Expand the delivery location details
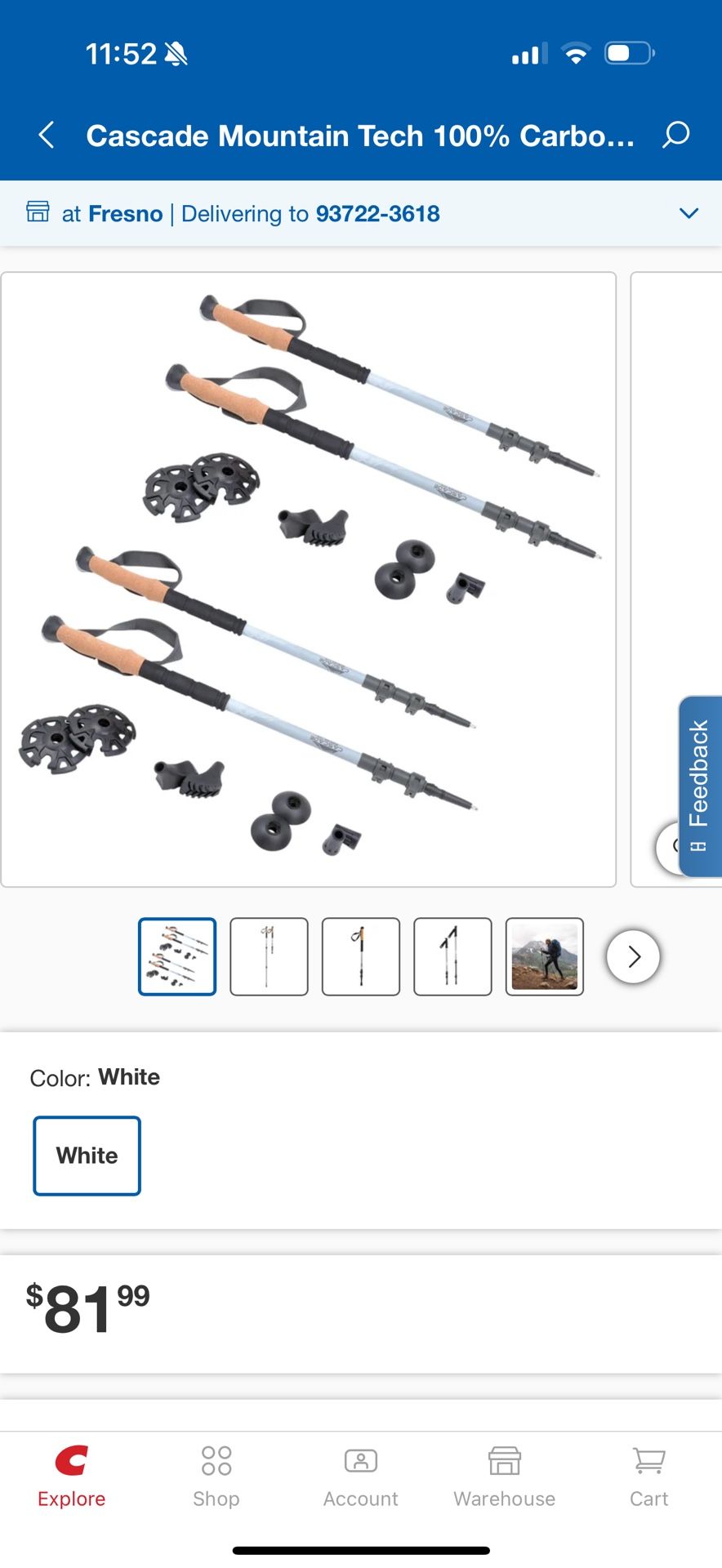This screenshot has height=1568, width=722. coord(689,213)
